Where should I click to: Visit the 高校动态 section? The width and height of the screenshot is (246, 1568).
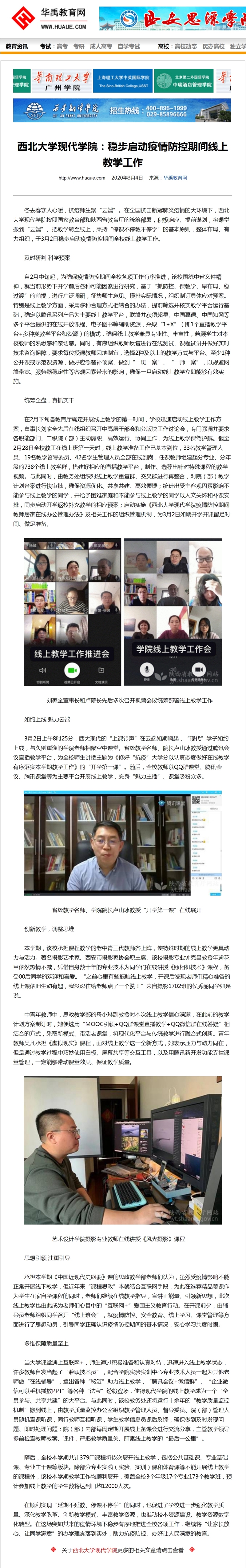[x=186, y=46]
